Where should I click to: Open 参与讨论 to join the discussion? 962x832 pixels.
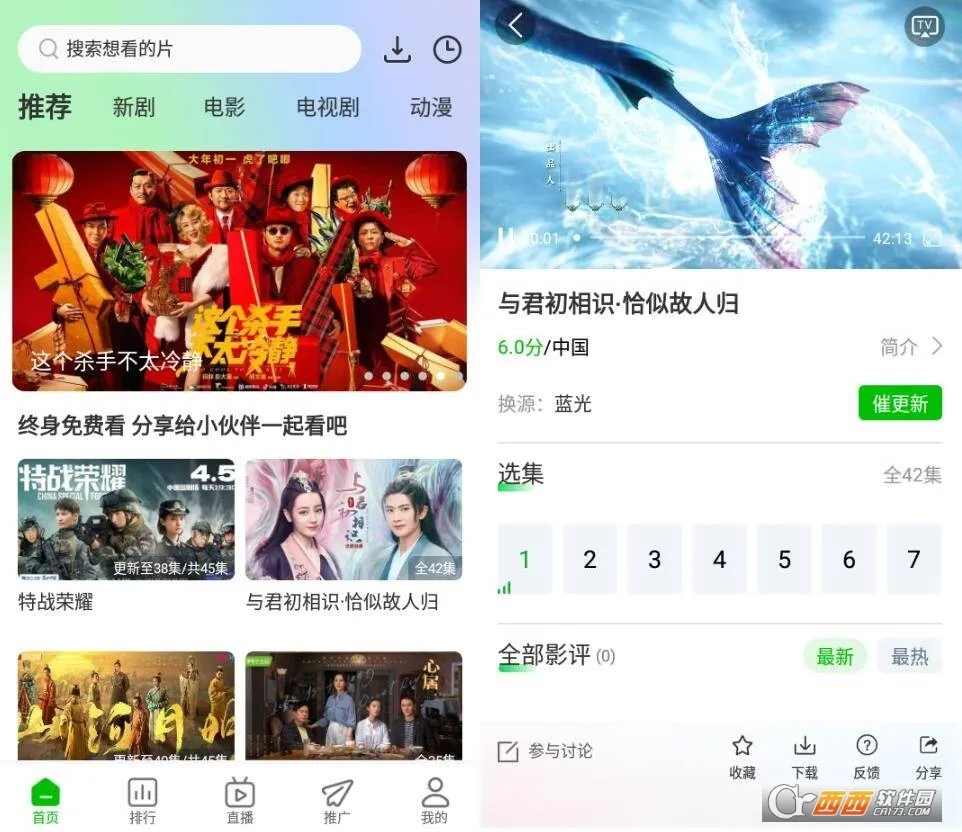coord(546,751)
